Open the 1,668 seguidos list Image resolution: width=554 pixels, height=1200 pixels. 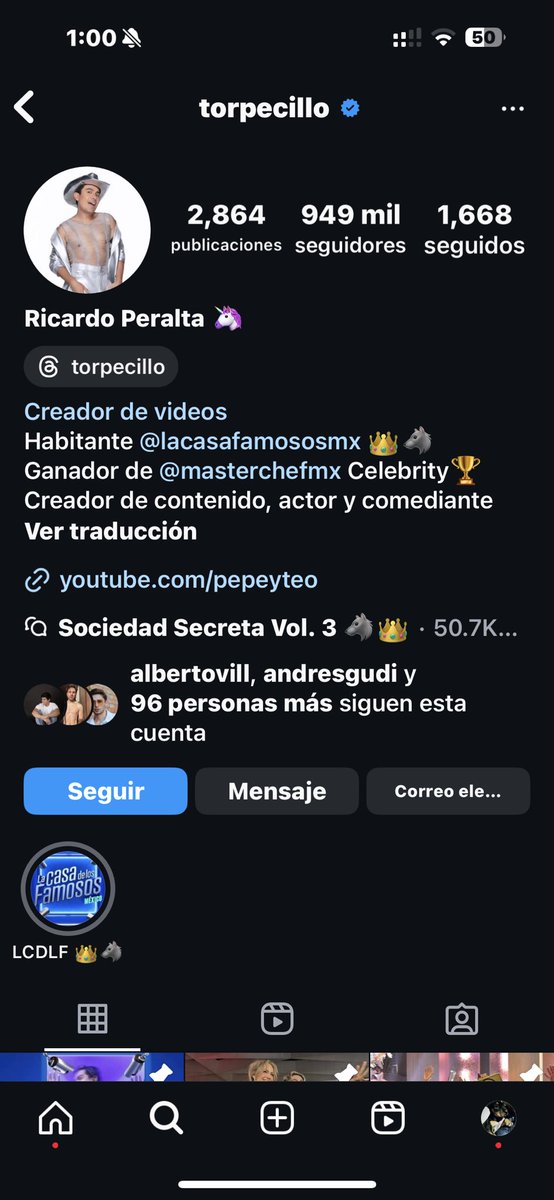pyautogui.click(x=474, y=229)
